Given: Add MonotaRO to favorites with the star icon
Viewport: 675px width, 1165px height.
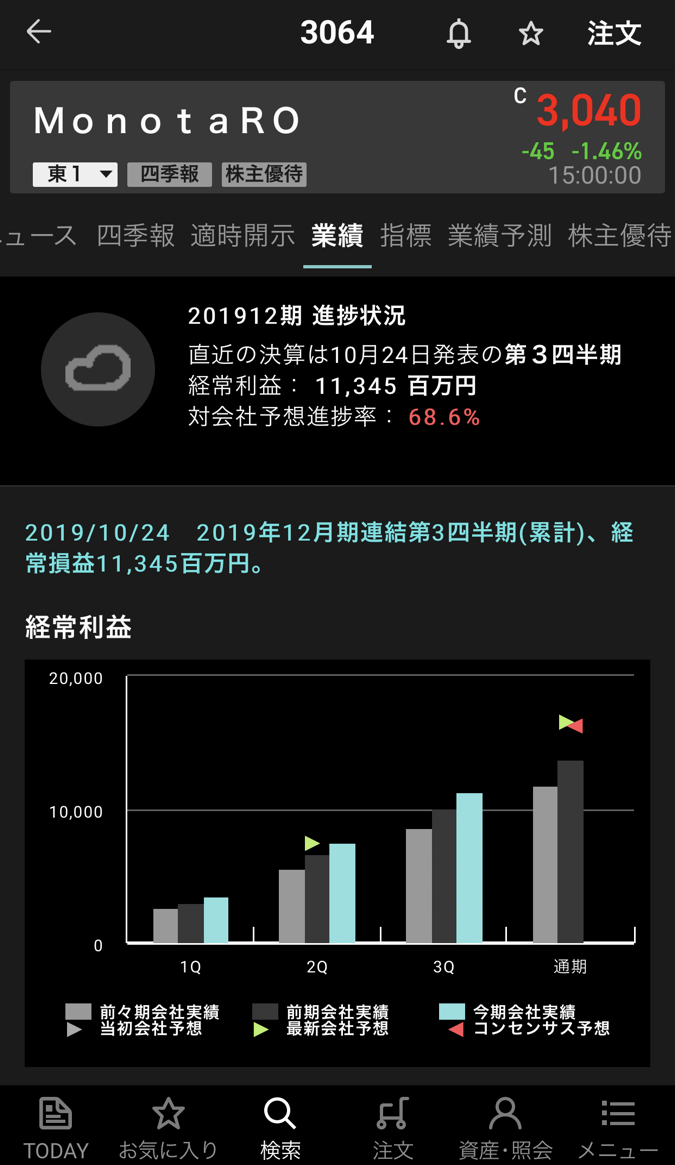Looking at the screenshot, I should [x=530, y=34].
